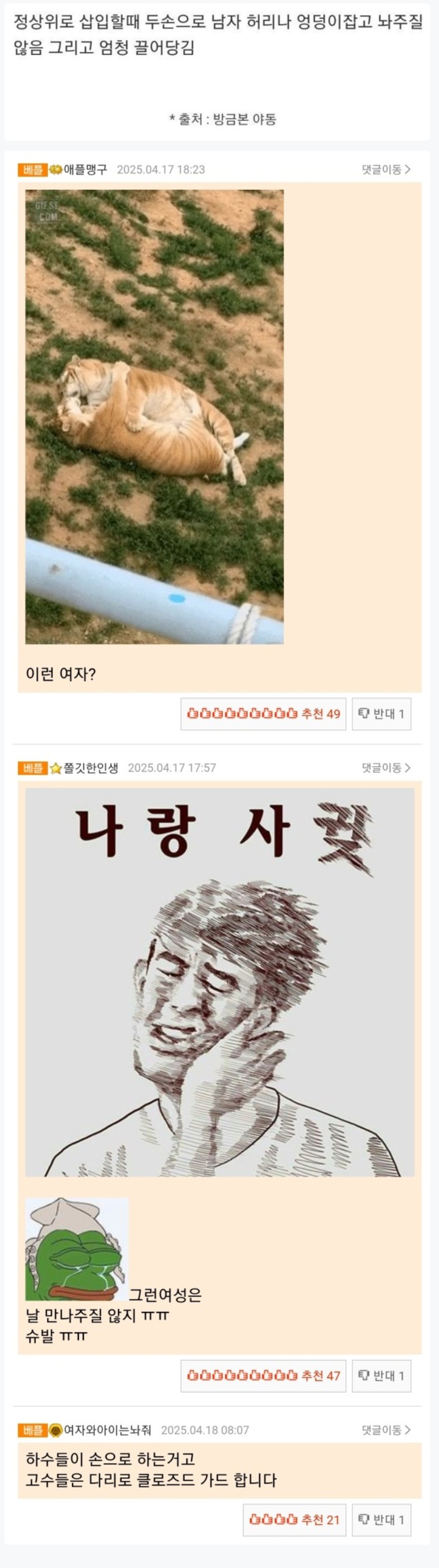Tap 반대 under 쫄깃한인생's comment
This screenshot has height=1568, width=439.
(x=381, y=1375)
